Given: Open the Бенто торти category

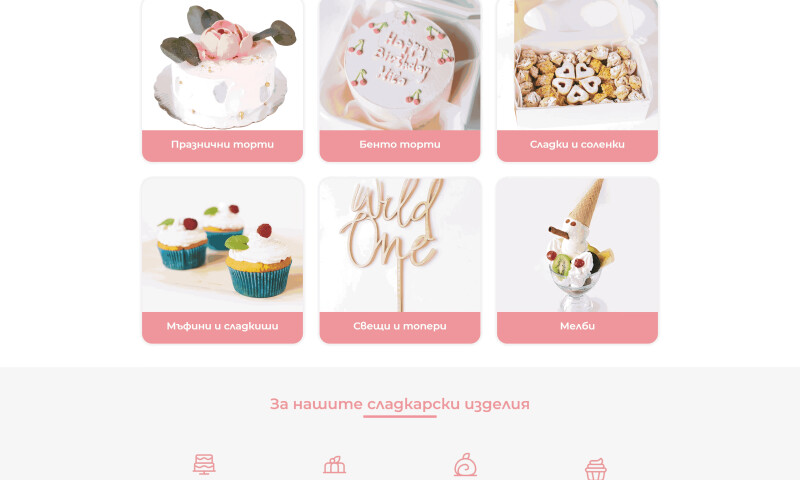Looking at the screenshot, I should click(400, 144).
